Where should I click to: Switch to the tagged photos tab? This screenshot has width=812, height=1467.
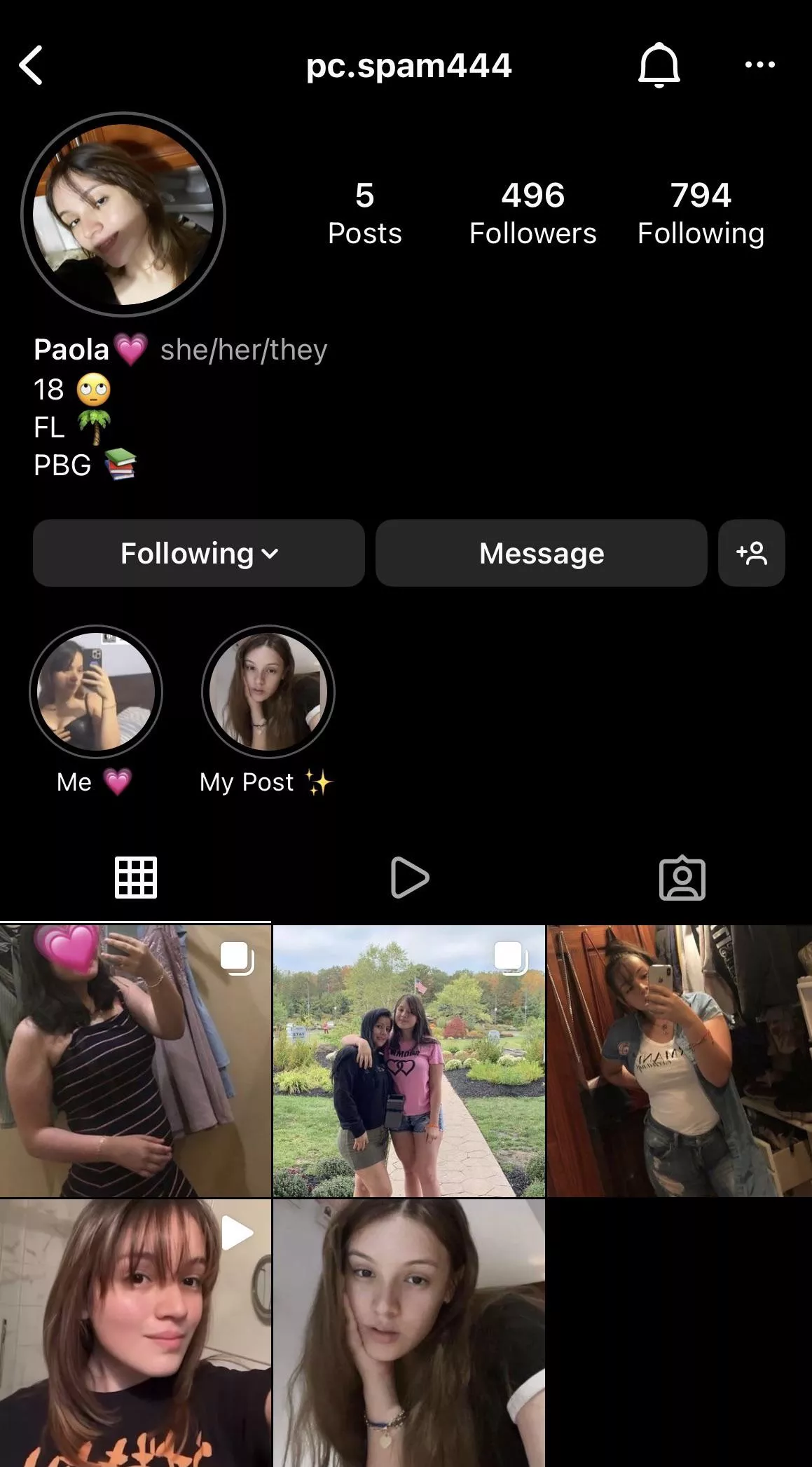pos(682,878)
